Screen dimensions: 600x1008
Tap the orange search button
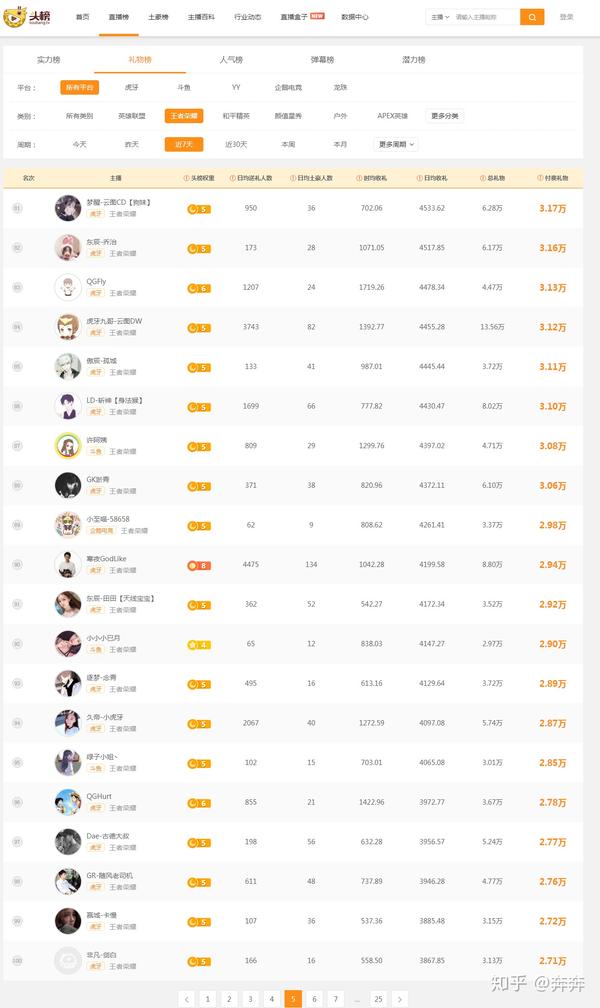(x=532, y=17)
